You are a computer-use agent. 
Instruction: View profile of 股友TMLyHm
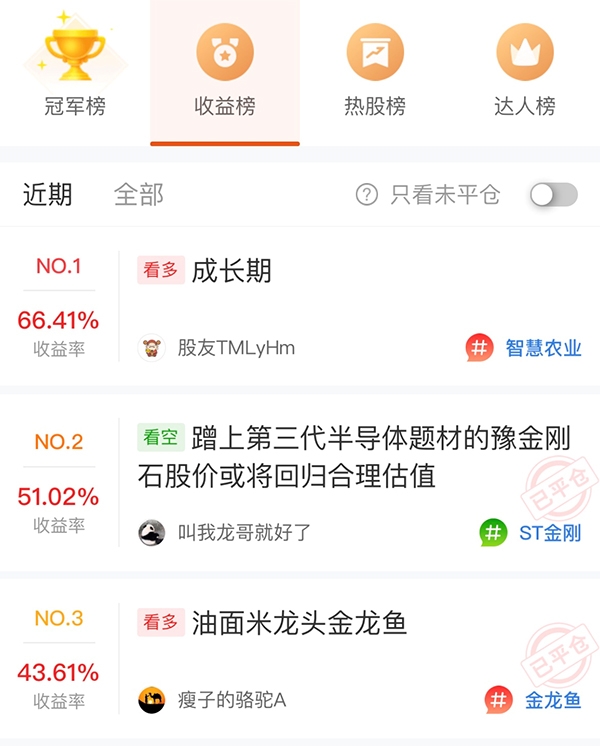[236, 348]
